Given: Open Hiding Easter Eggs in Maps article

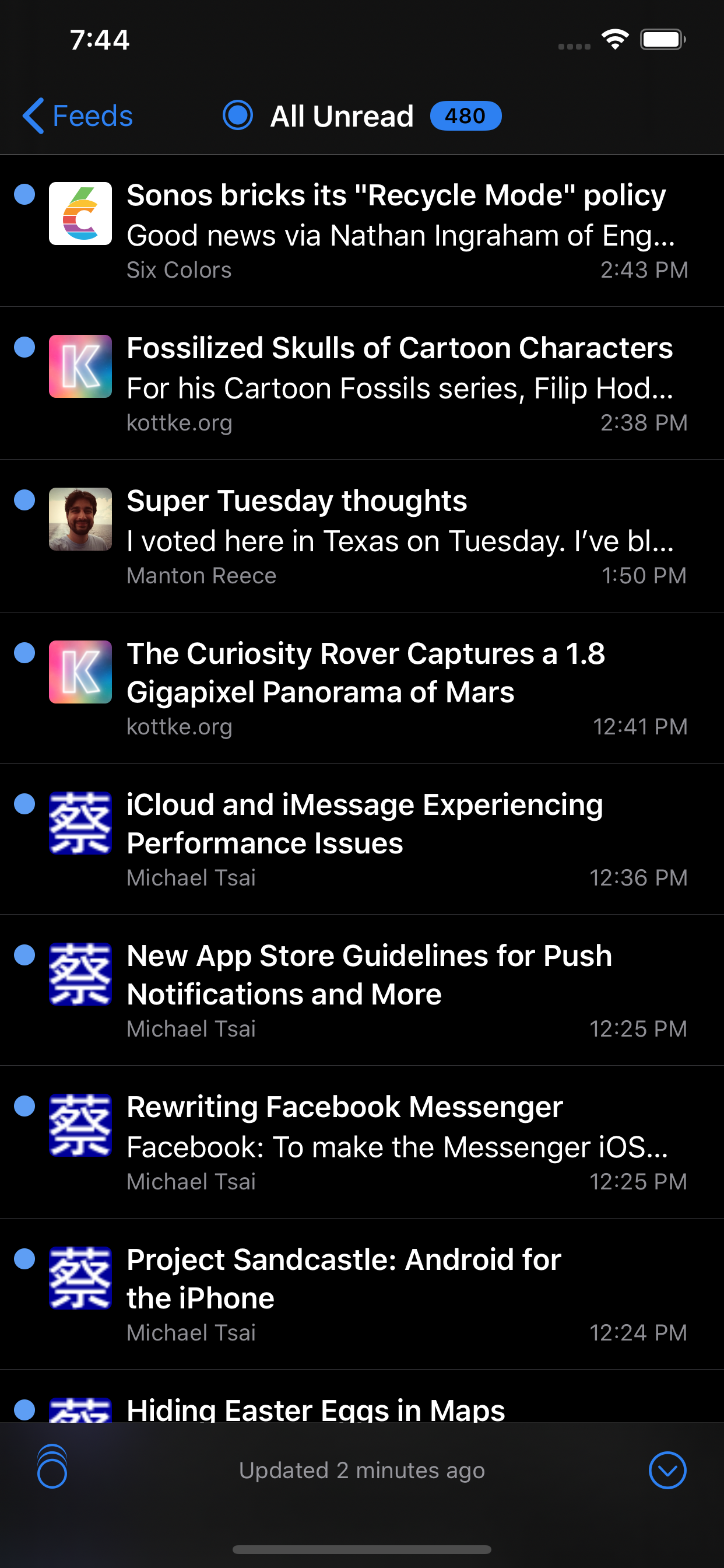Looking at the screenshot, I should pyautogui.click(x=362, y=1396).
